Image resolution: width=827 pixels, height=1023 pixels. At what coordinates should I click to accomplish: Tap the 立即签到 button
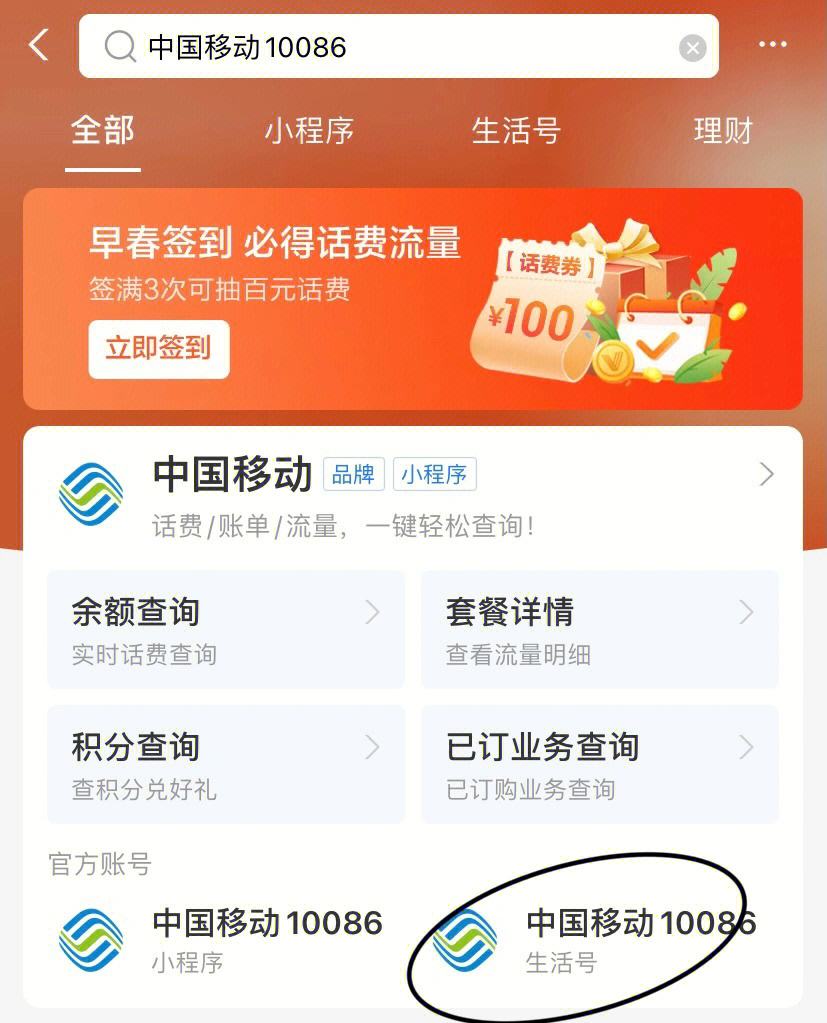tap(158, 348)
